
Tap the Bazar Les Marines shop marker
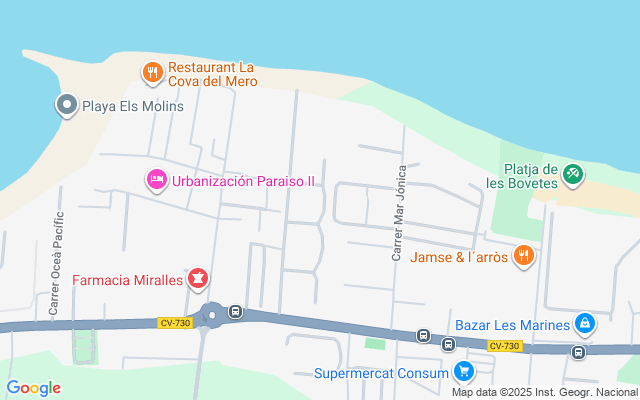(584, 324)
